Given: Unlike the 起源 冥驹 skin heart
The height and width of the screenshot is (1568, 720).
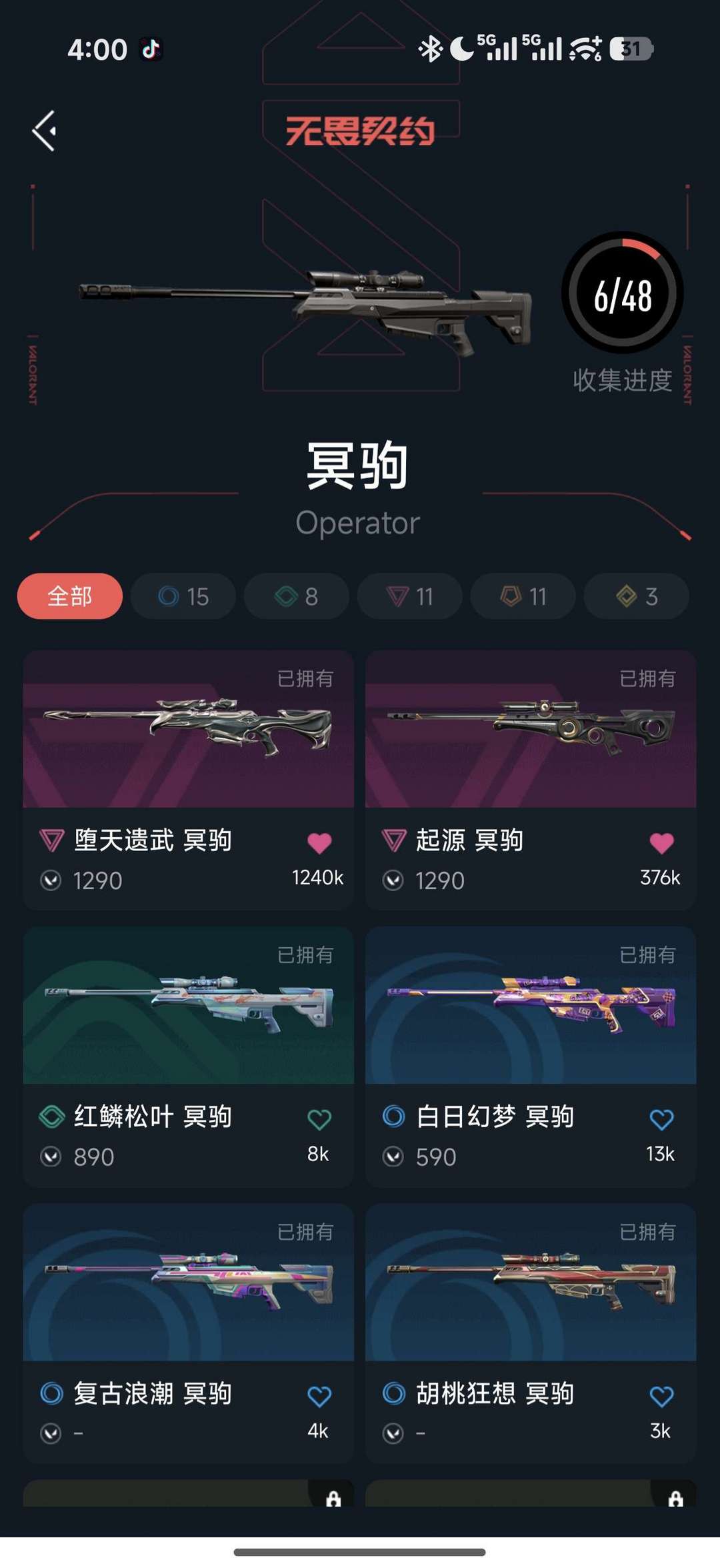Looking at the screenshot, I should [661, 843].
